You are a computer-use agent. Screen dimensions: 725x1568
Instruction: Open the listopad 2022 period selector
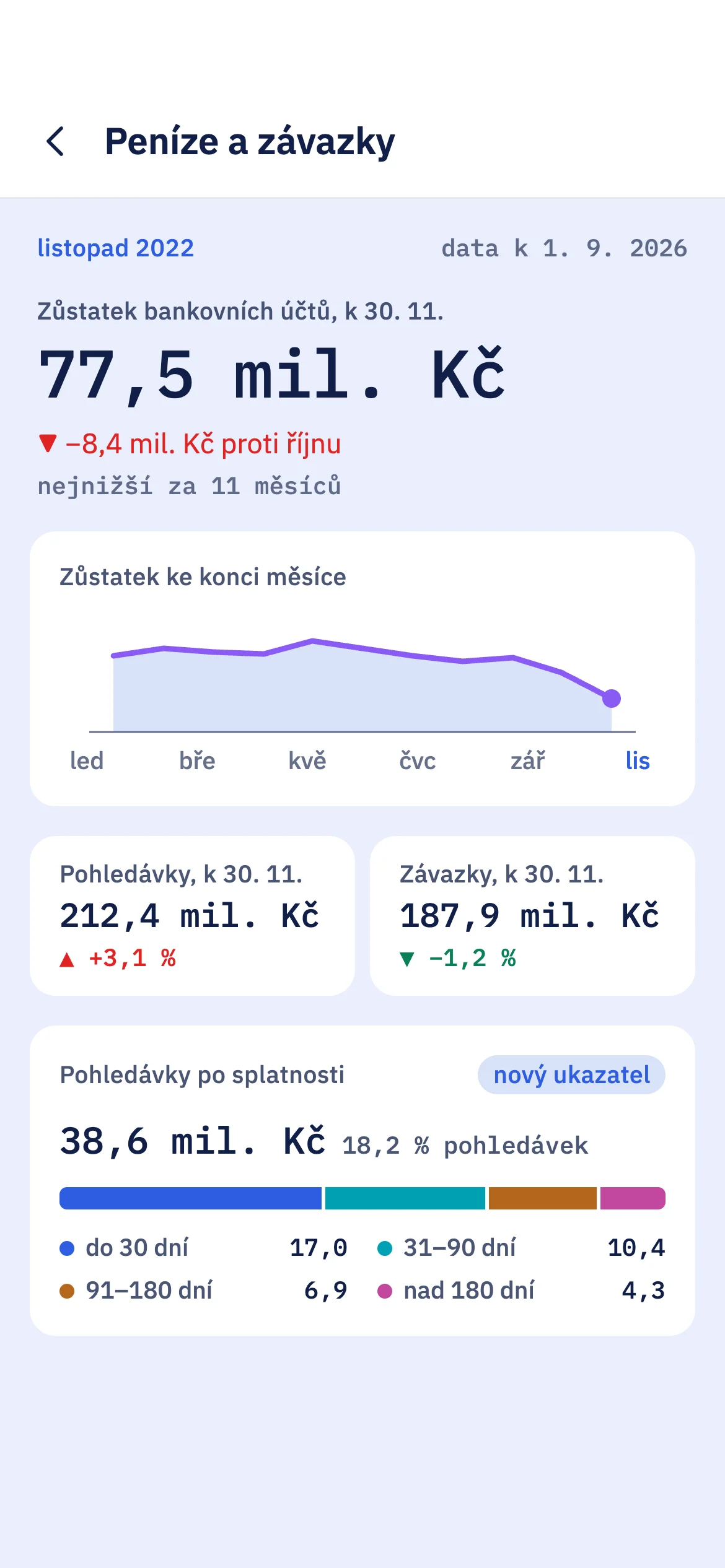click(116, 248)
